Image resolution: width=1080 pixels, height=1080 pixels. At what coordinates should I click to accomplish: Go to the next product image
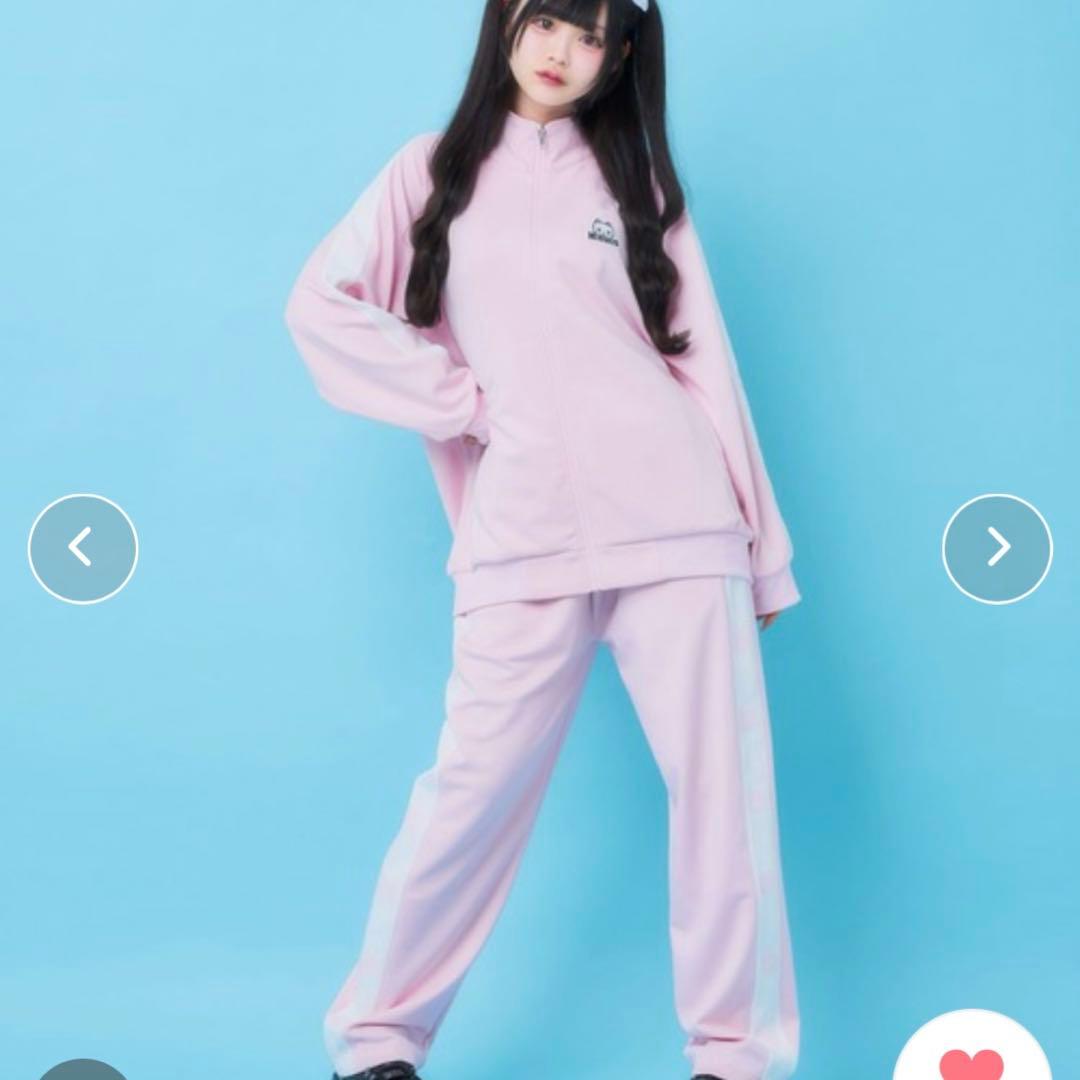(997, 548)
